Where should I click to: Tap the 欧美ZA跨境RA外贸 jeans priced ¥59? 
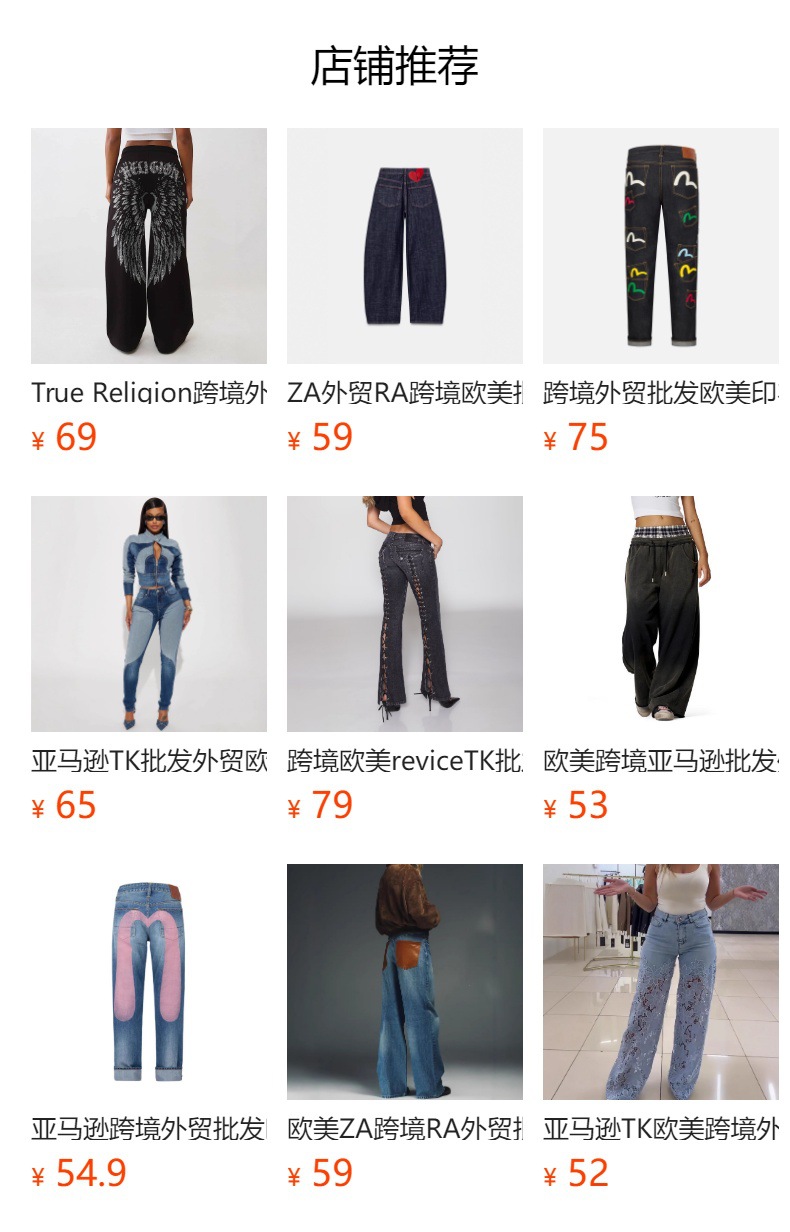[405, 982]
